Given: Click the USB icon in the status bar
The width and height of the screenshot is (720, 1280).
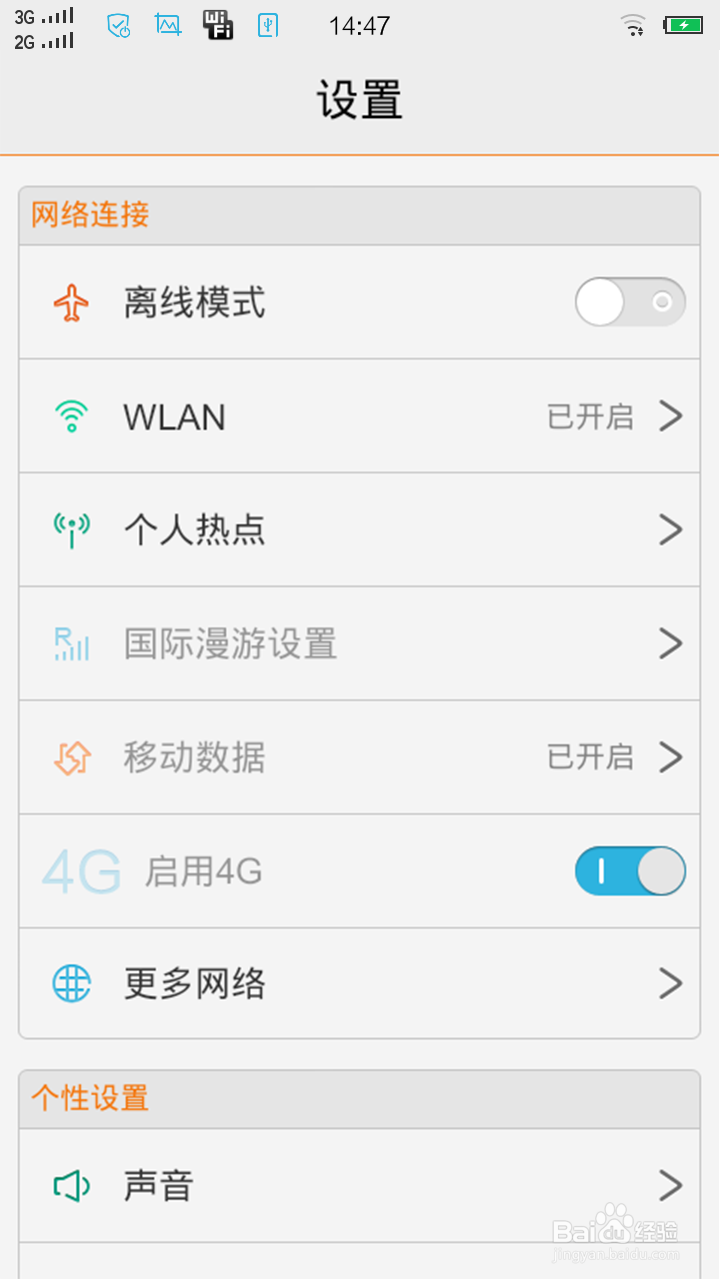Looking at the screenshot, I should point(267,26).
